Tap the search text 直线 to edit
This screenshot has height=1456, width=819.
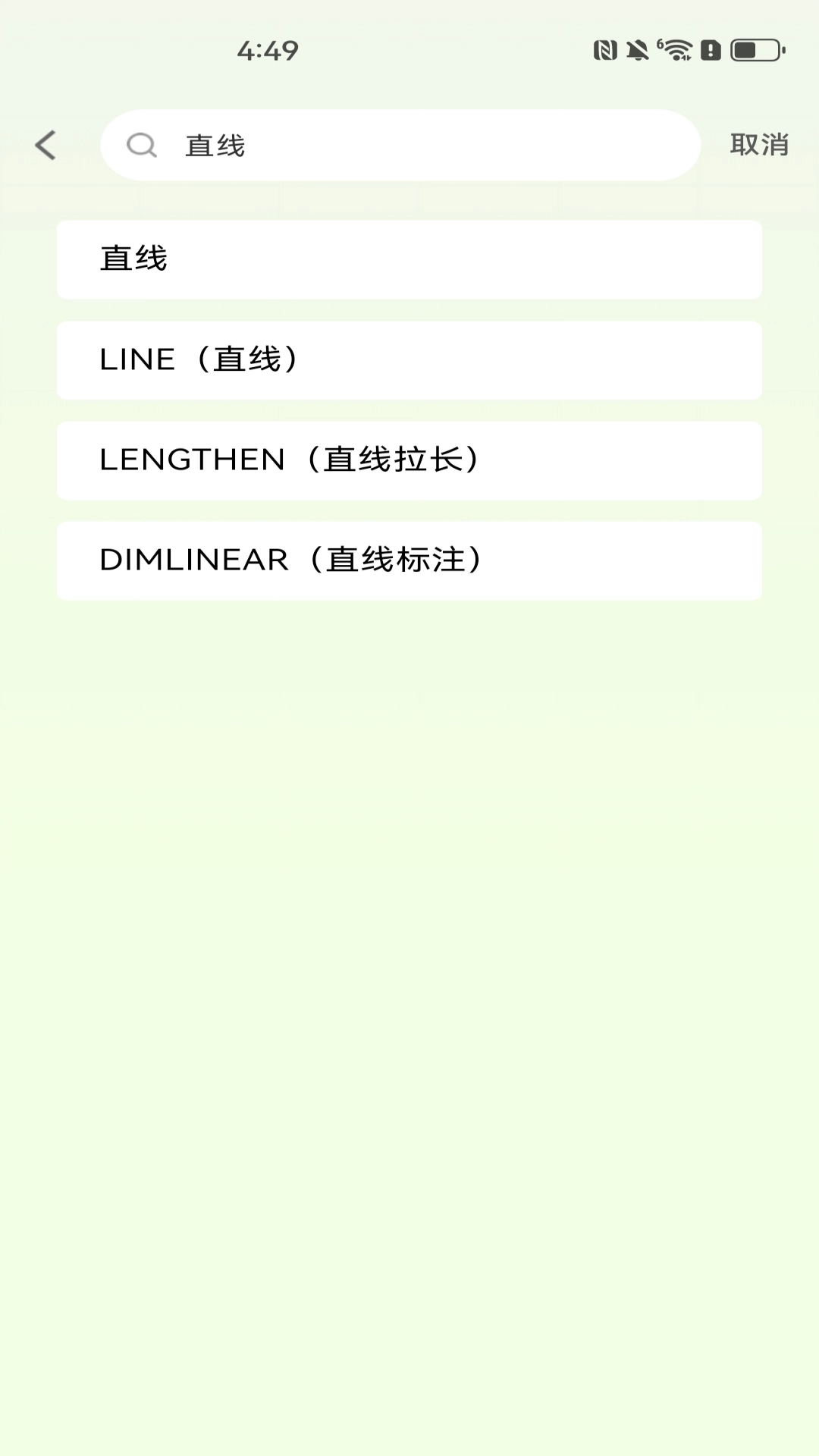[214, 145]
